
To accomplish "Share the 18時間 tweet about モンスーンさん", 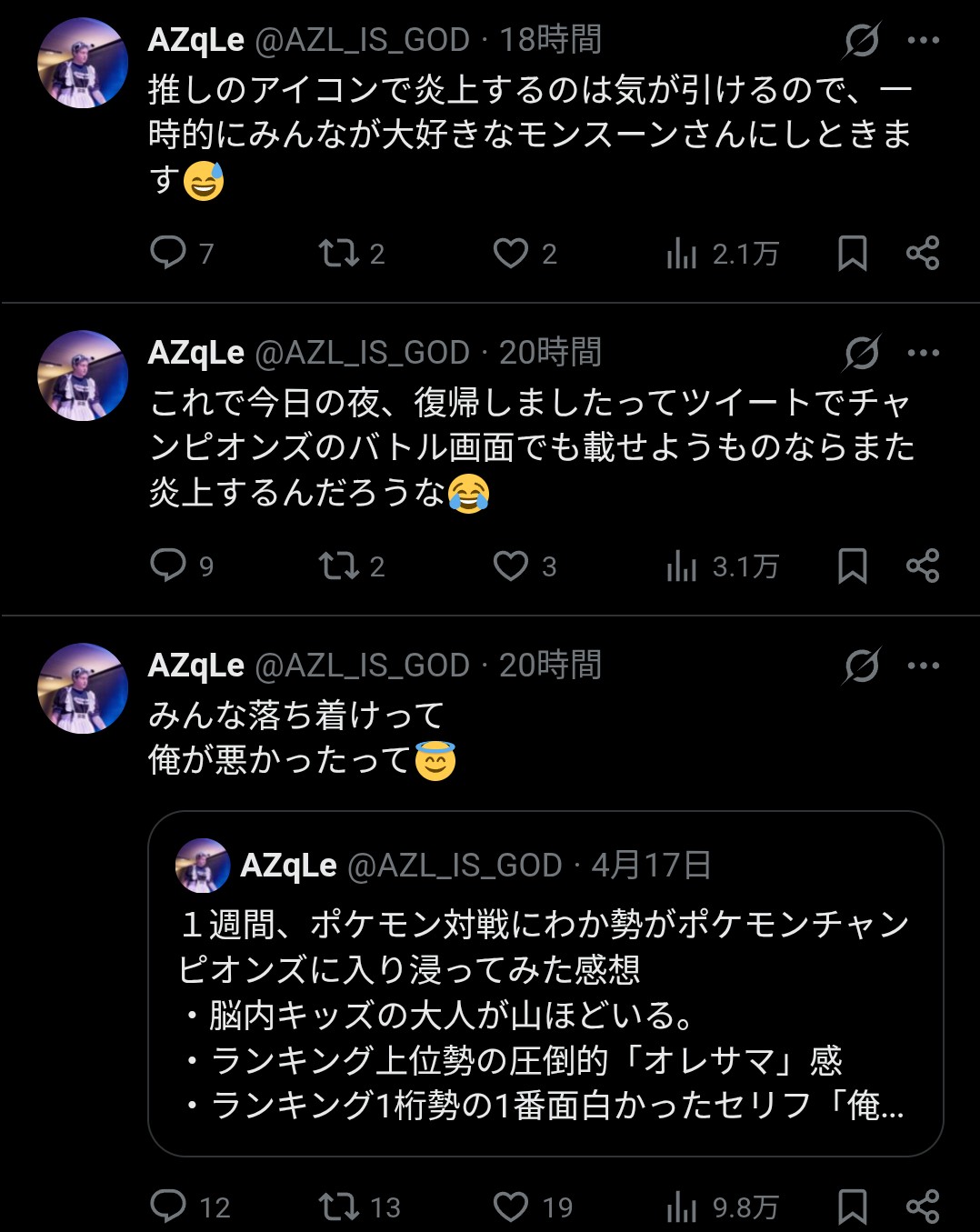I will point(922,253).
